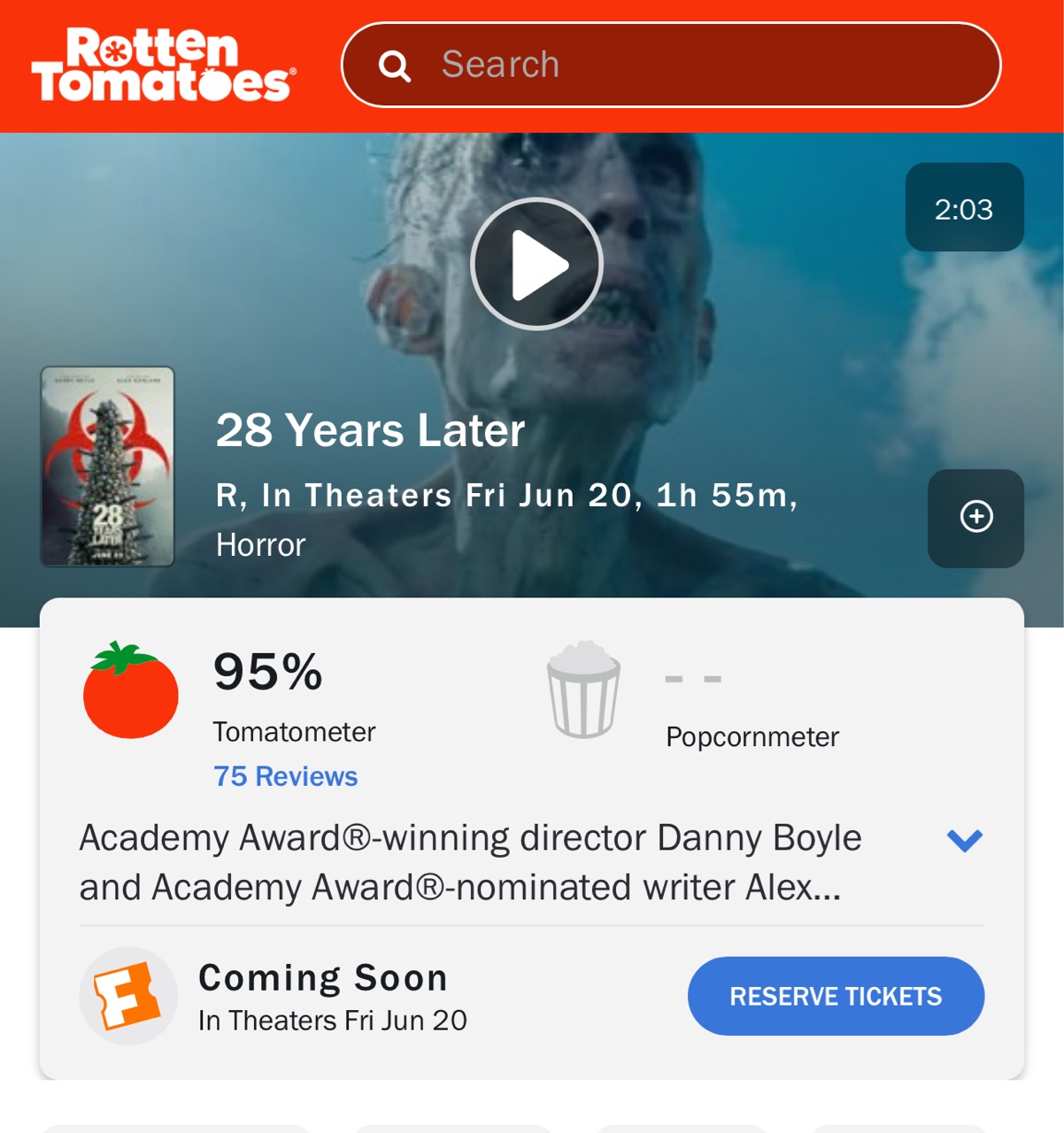Image resolution: width=1064 pixels, height=1133 pixels.
Task: Play the 28 Years Later trailer
Action: coord(536,264)
